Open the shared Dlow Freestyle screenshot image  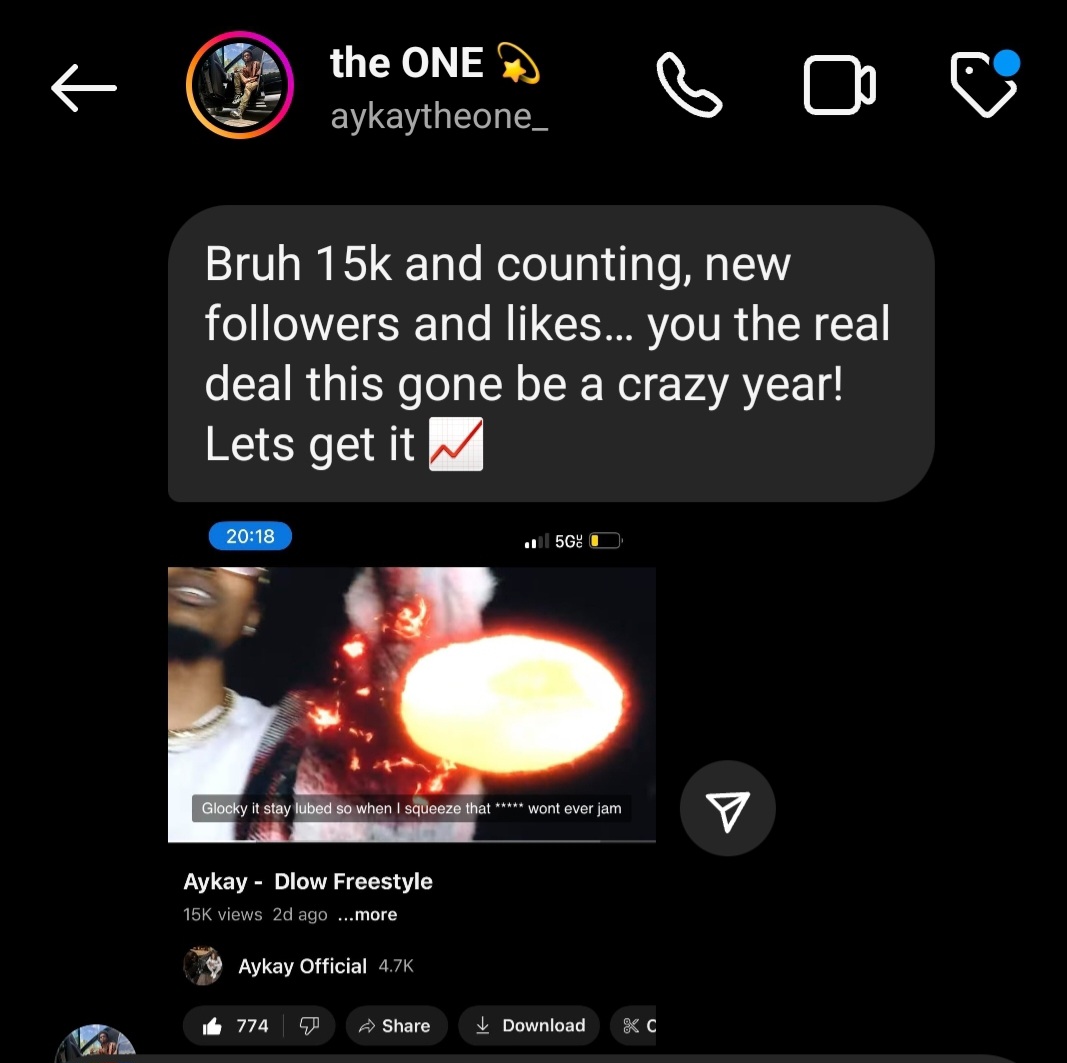[411, 760]
